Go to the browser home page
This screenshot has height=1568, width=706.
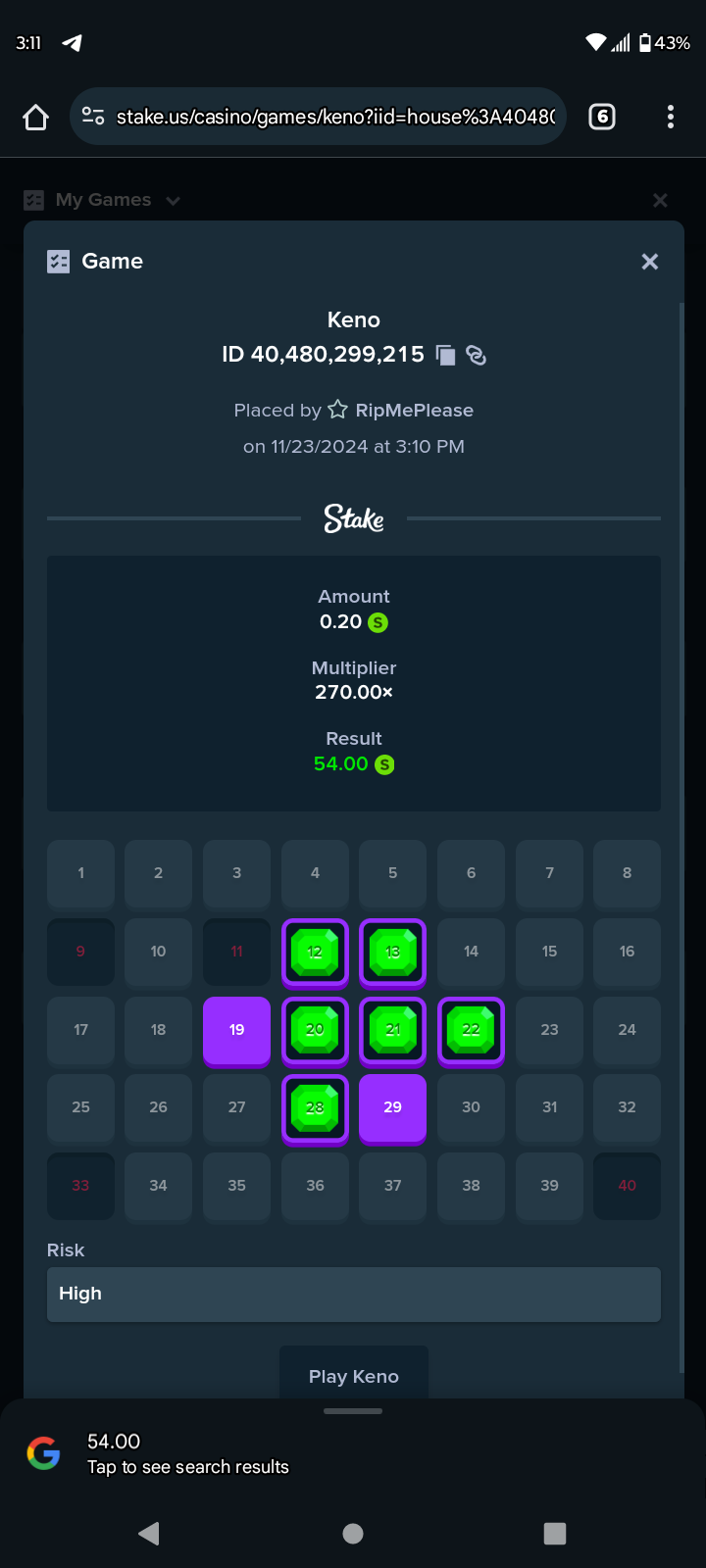pos(35,118)
